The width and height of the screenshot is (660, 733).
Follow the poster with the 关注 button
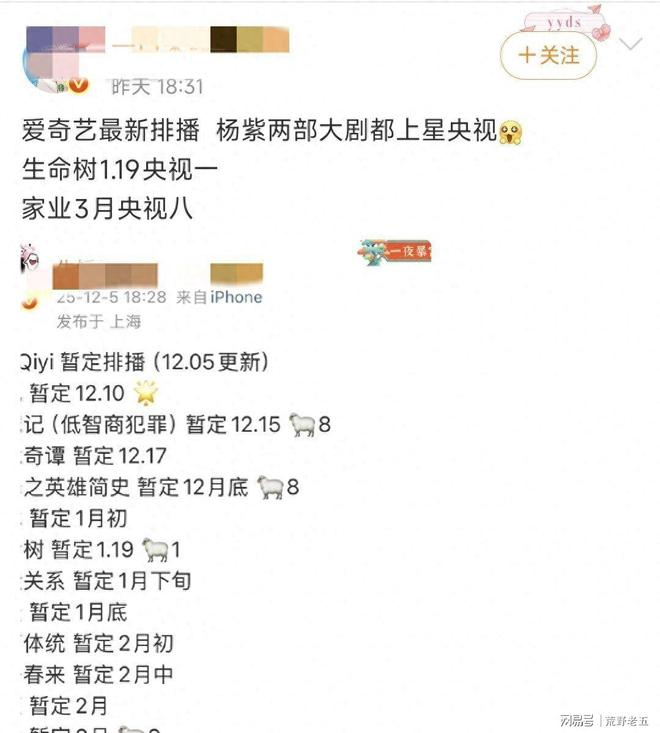548,56
